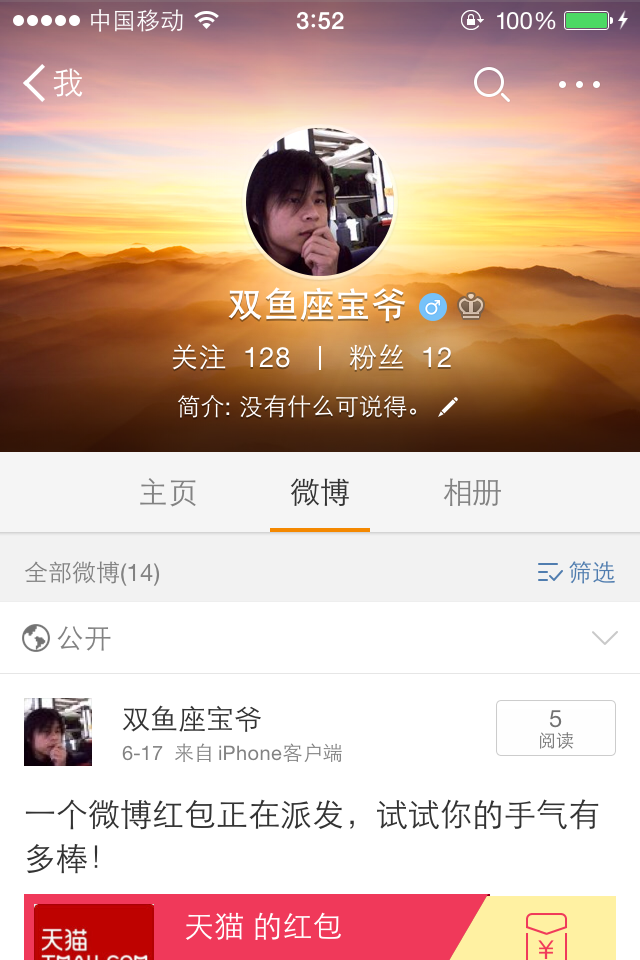Screen dimensions: 640x960
Task: Edit the 简介 bio with the pencil
Action: click(x=449, y=407)
